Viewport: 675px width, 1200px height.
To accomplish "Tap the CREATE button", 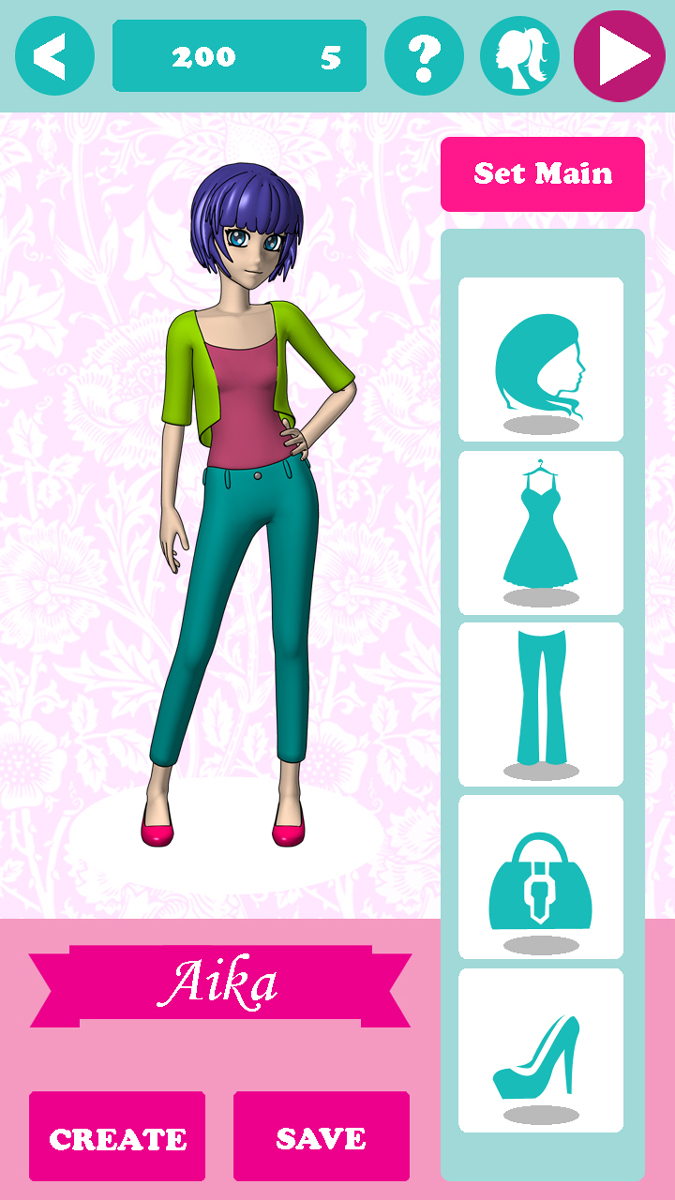I will tap(117, 1138).
